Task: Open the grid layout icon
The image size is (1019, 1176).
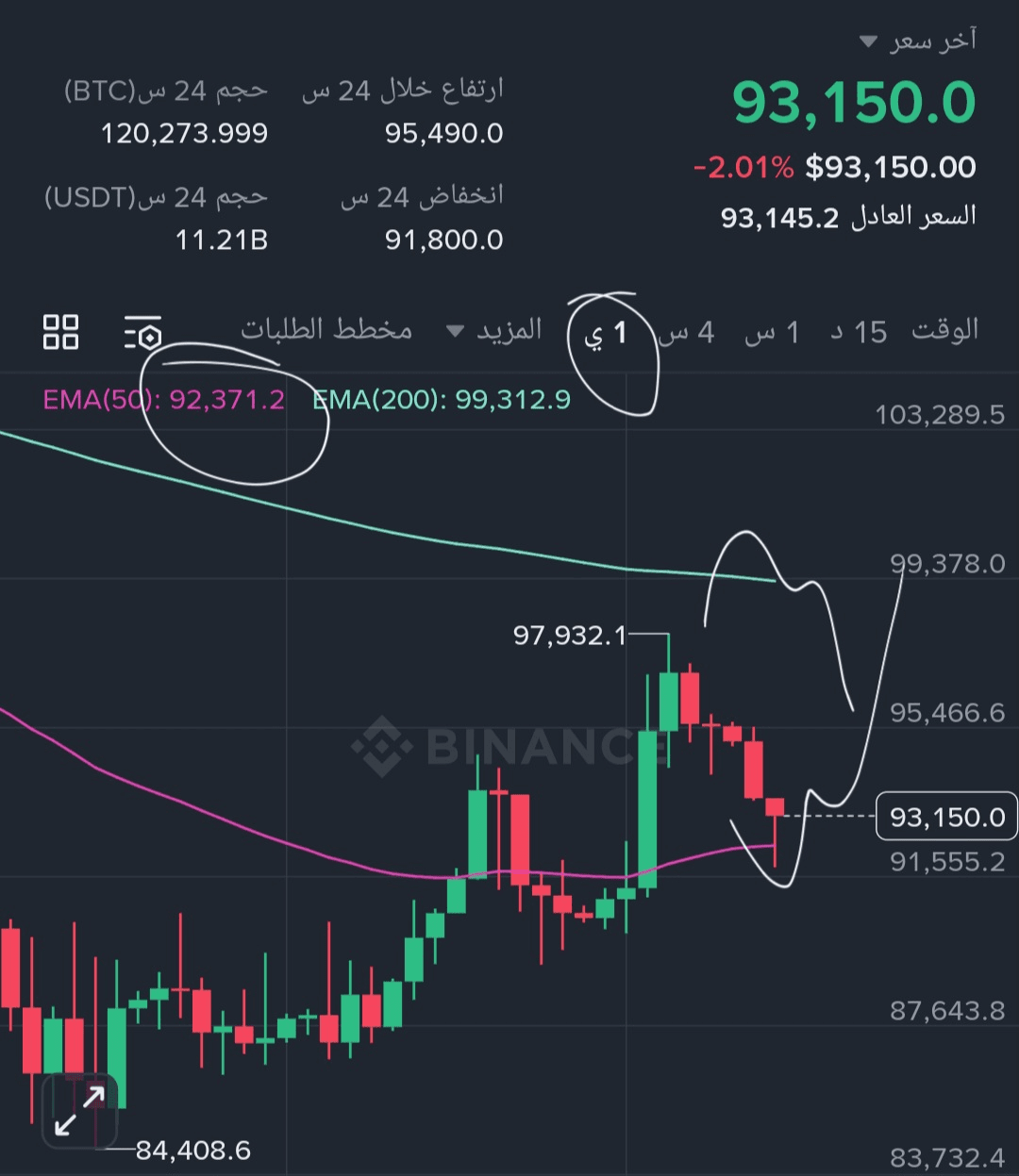Action: 61,332
